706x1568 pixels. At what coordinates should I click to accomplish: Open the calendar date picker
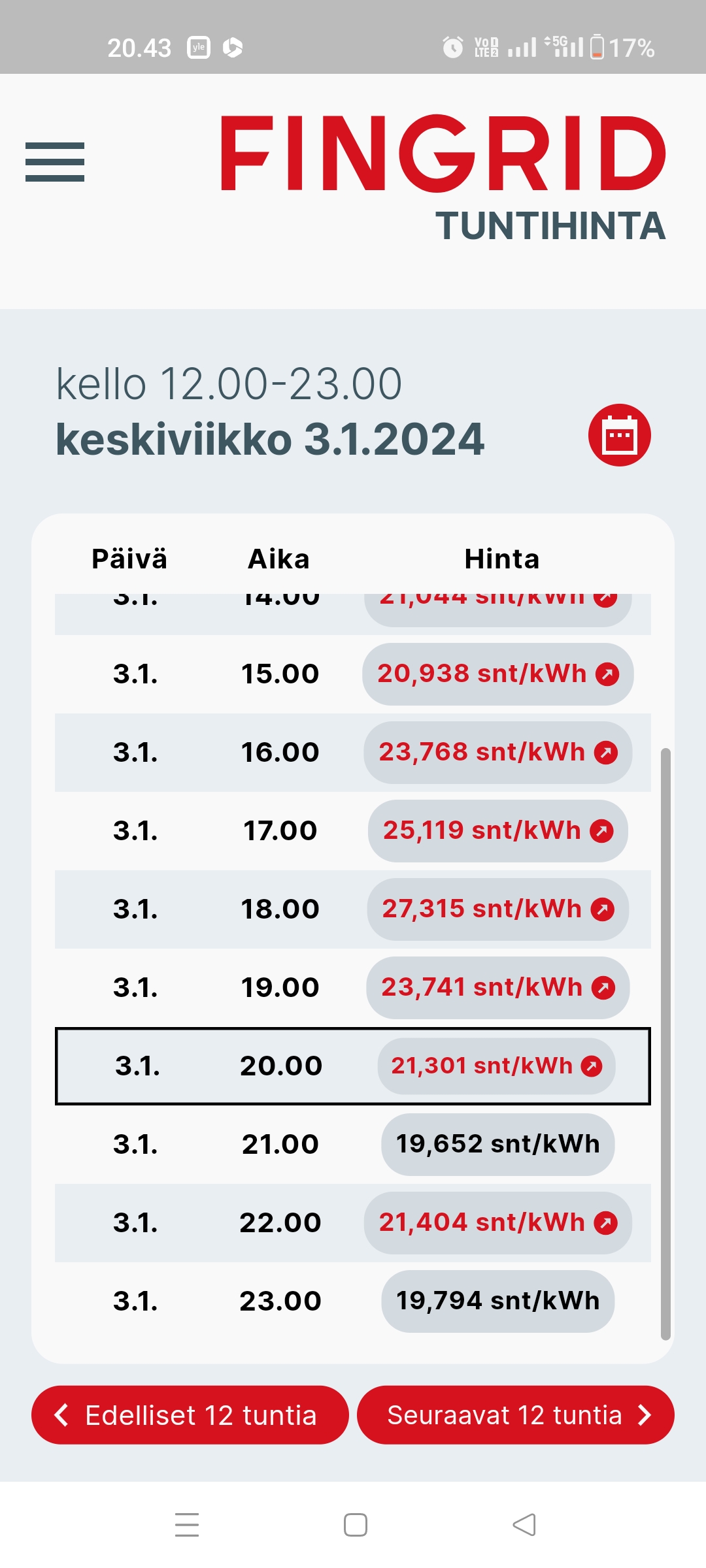(619, 435)
